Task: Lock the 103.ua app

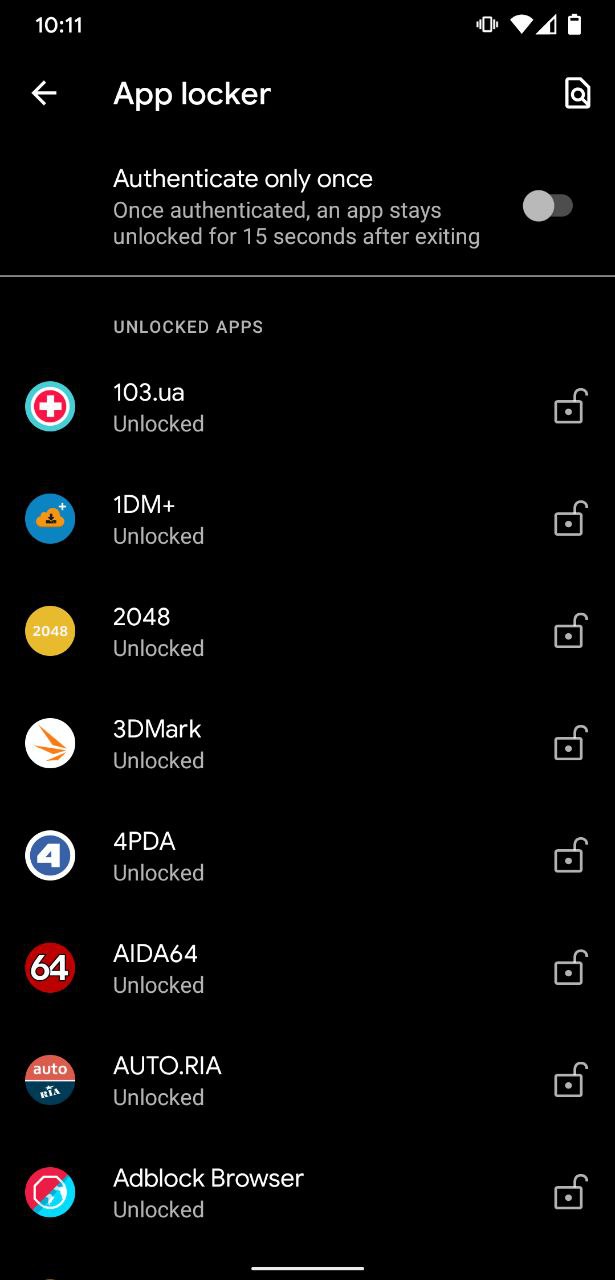Action: tap(569, 408)
